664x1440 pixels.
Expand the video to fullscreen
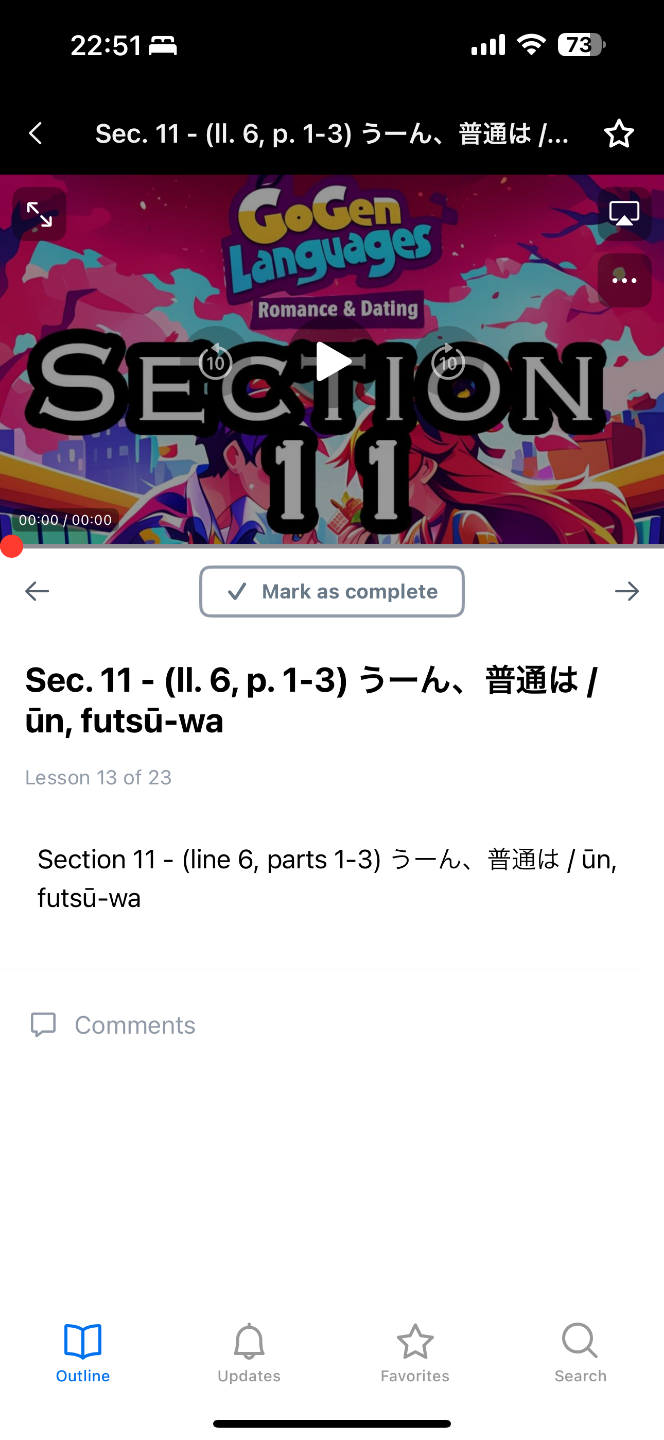[x=39, y=214]
